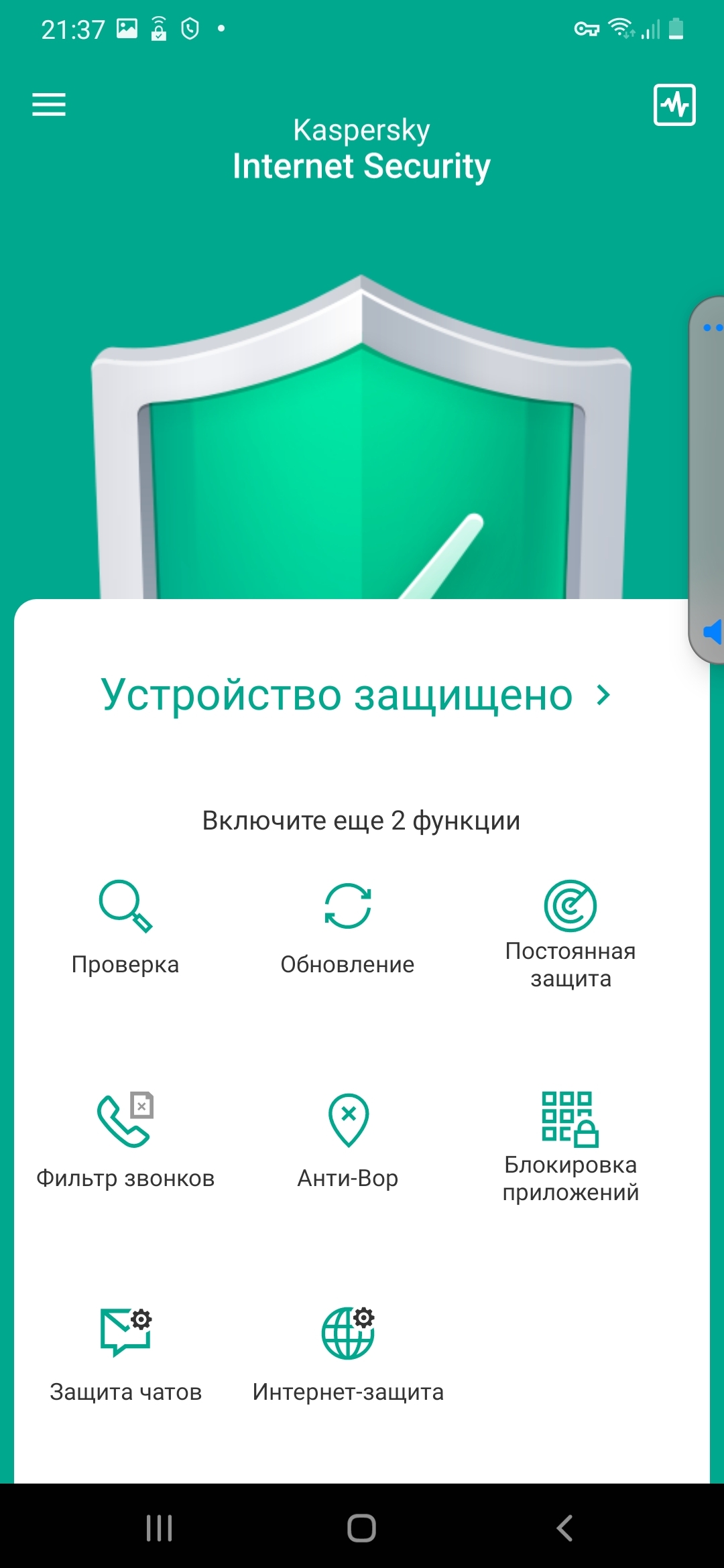Open the activity monitor icon
Viewport: 724px width, 1568px height.
coord(674,105)
